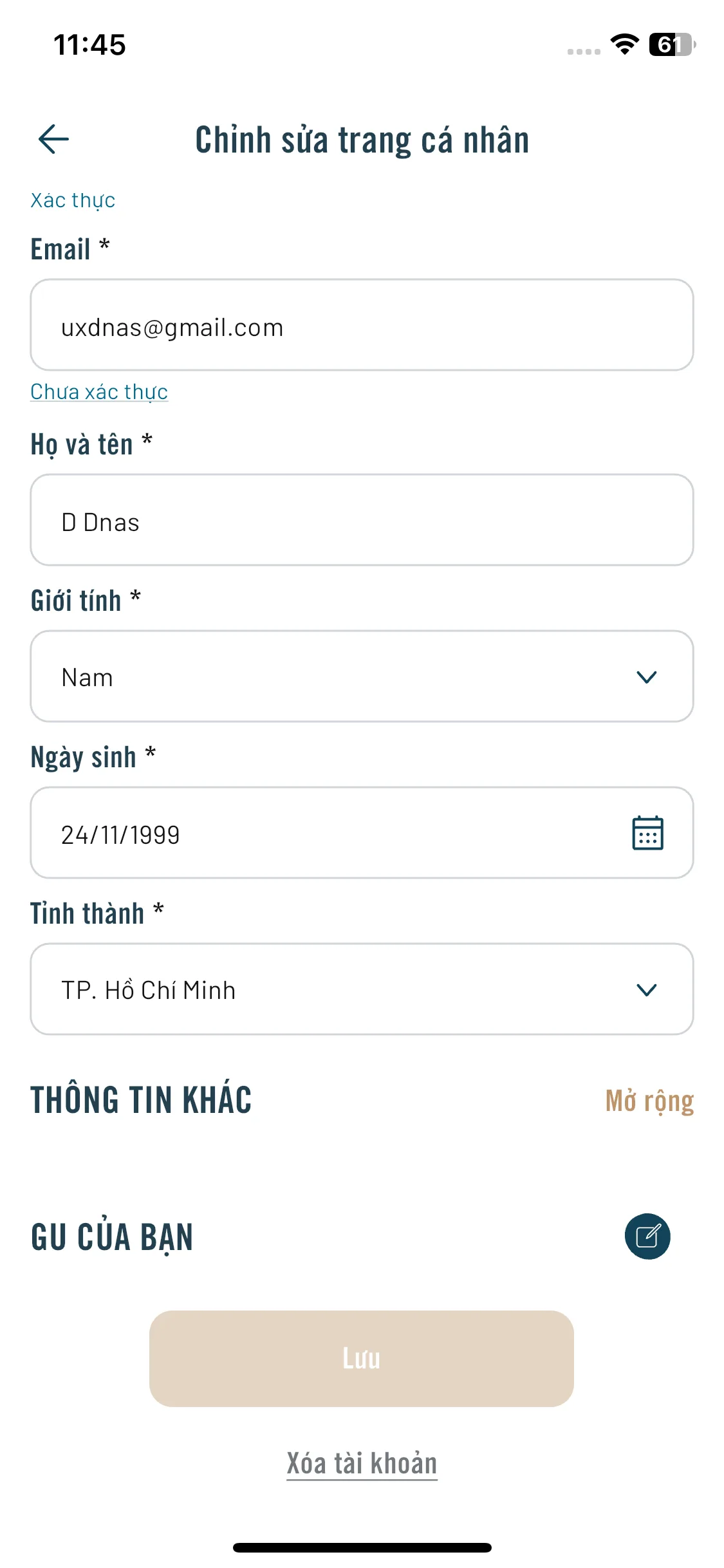The width and height of the screenshot is (724, 1568).
Task: Open the Ngày sinh date picker
Action: (x=647, y=833)
